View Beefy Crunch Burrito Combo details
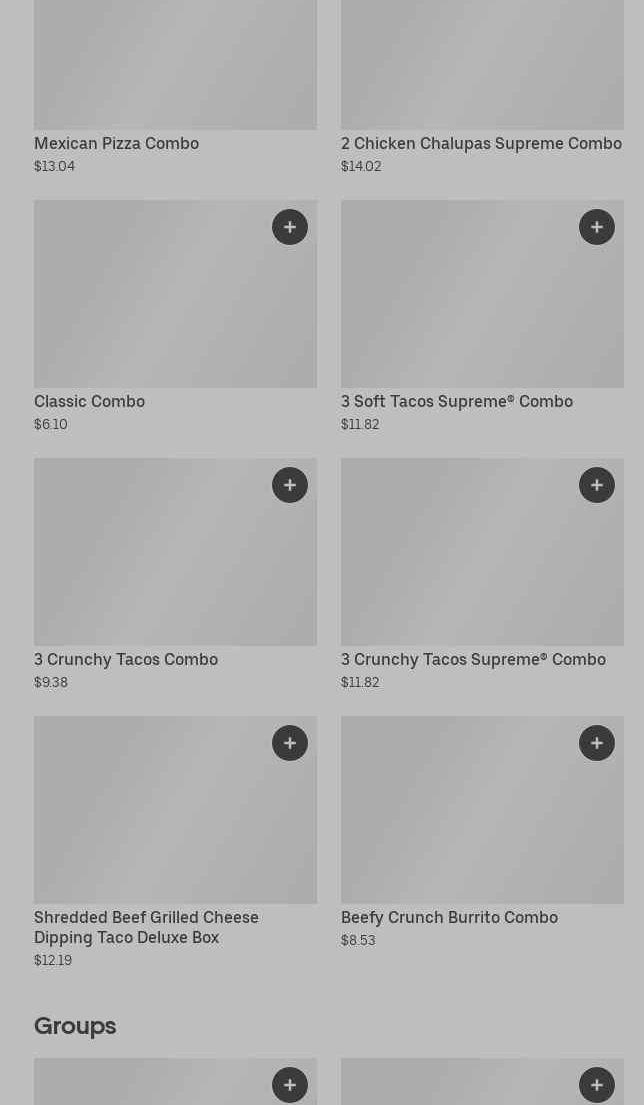This screenshot has height=1105, width=644. (x=449, y=918)
